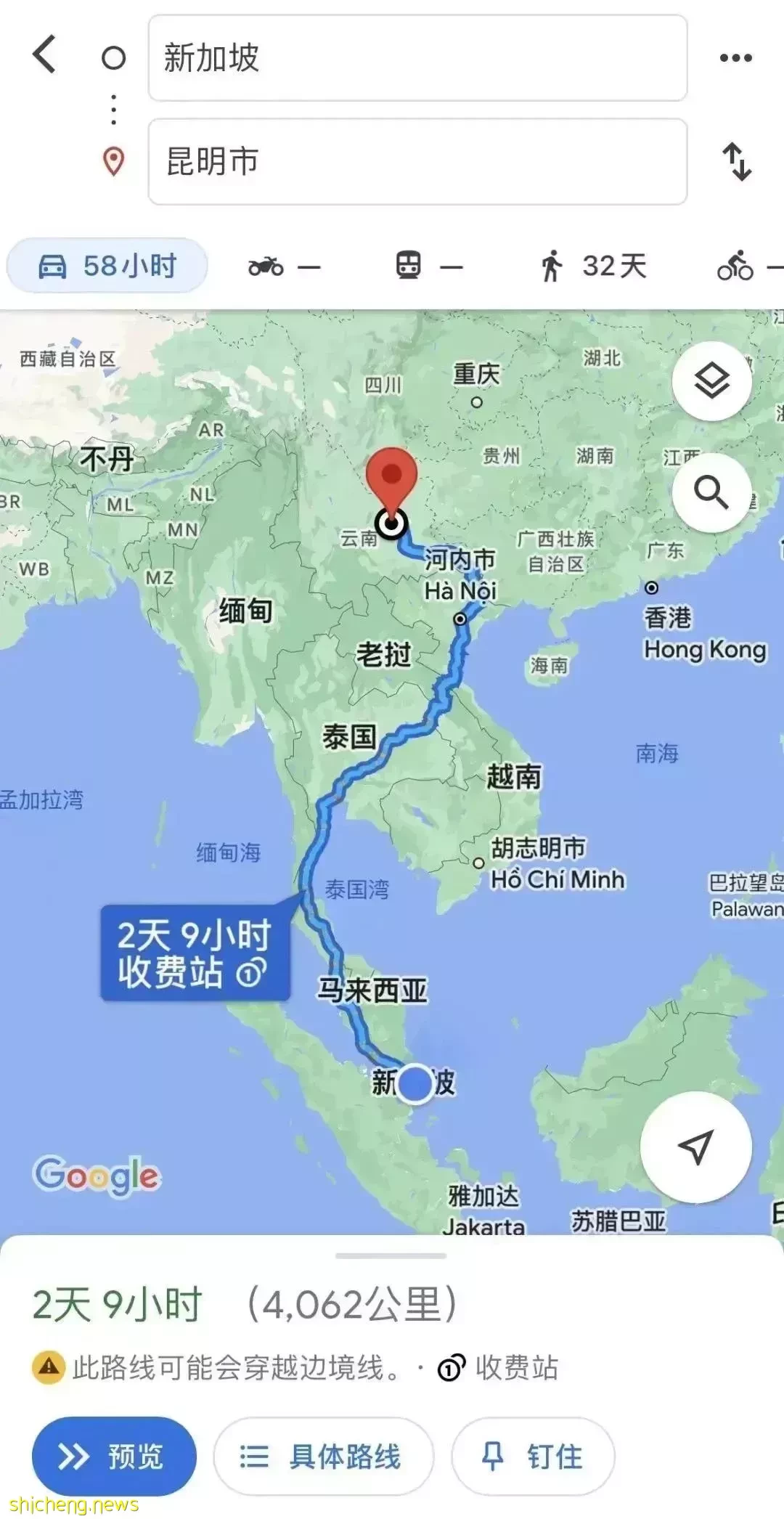Switch to the public transit mode
The image size is (784, 1519).
pyautogui.click(x=428, y=266)
